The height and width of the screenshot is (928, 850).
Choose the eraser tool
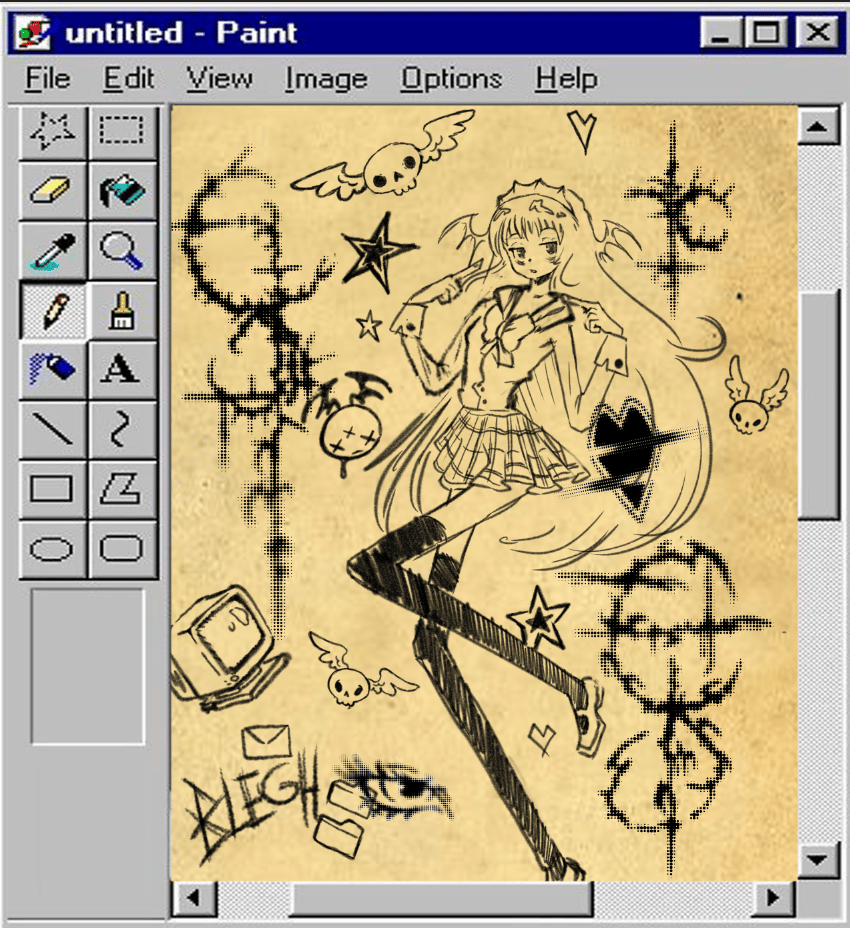(53, 191)
